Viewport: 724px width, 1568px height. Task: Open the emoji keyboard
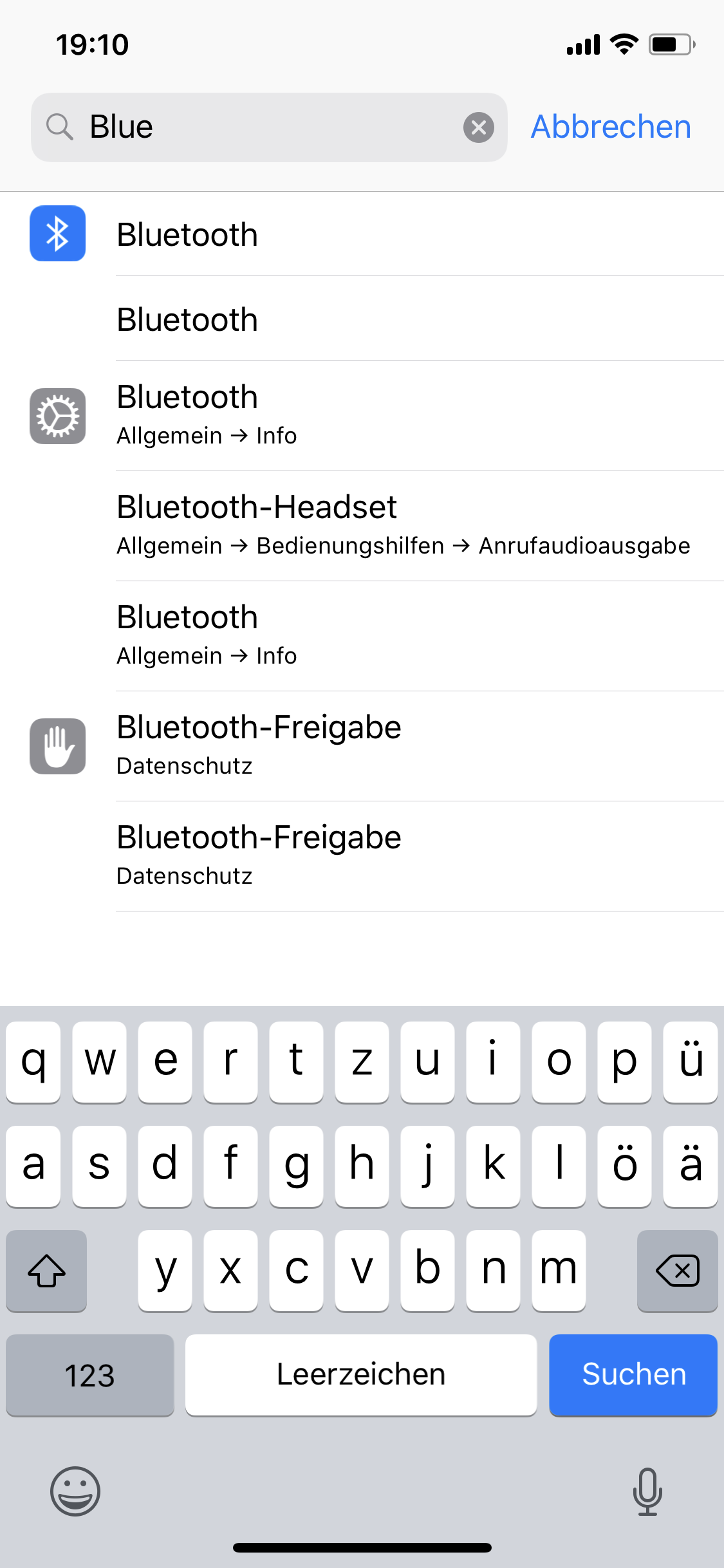point(75,1491)
